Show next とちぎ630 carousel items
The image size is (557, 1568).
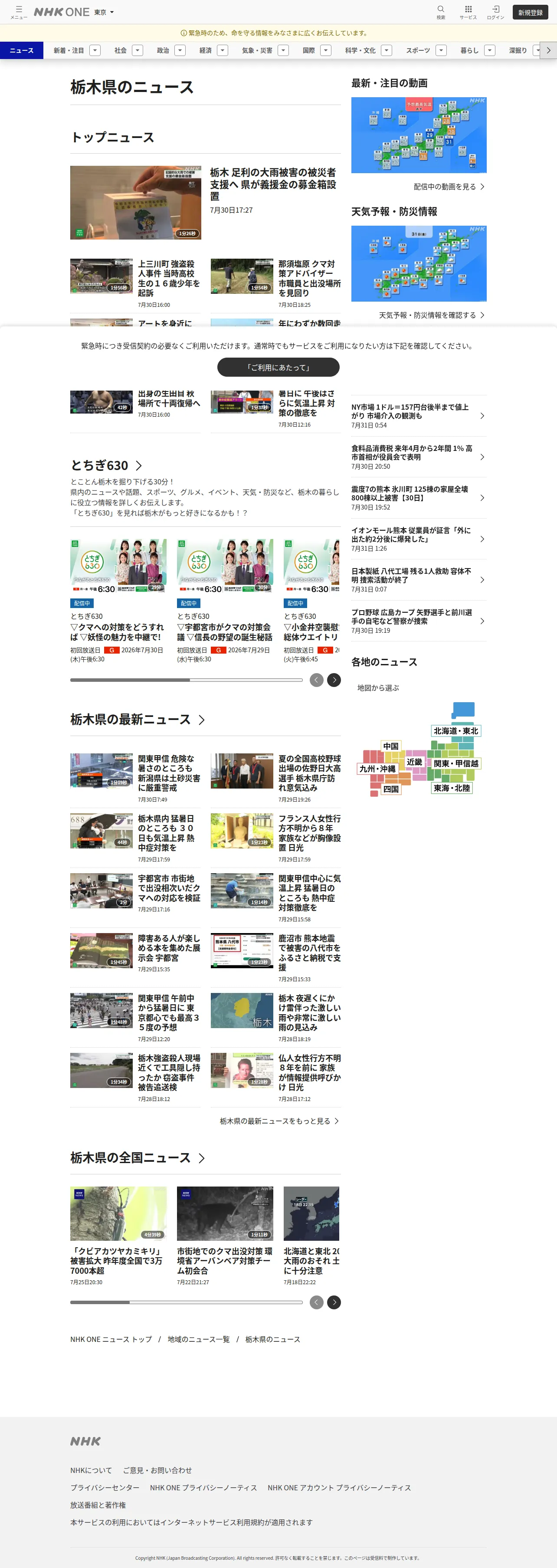[334, 680]
